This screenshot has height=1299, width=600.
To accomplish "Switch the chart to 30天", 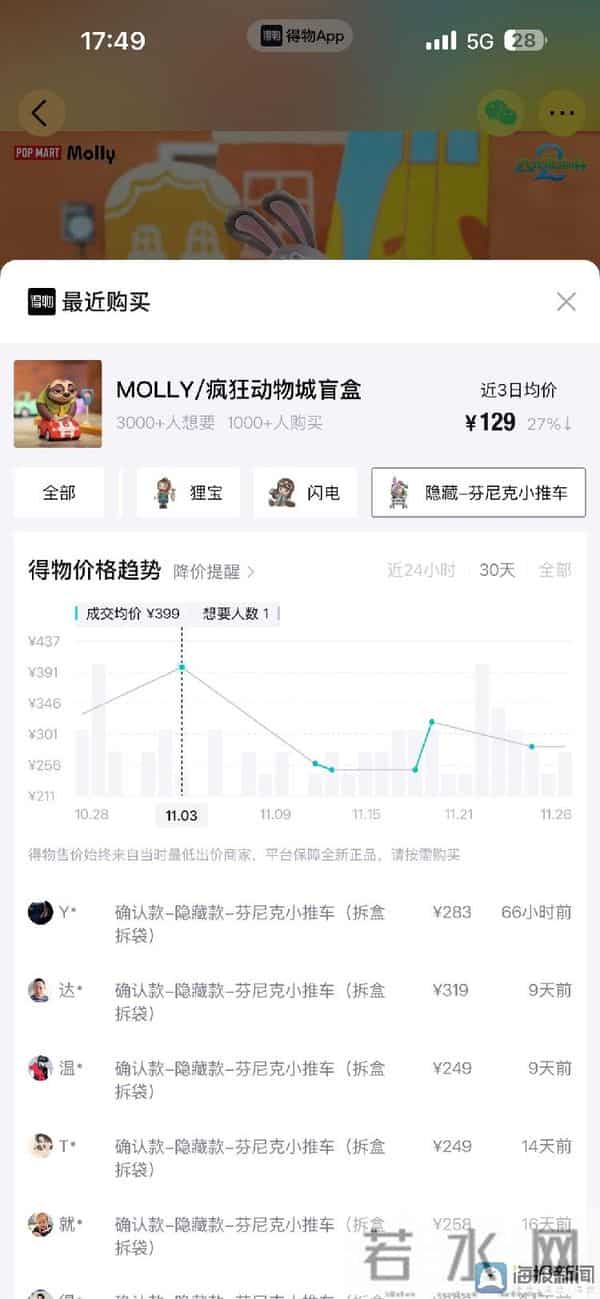I will pos(497,570).
